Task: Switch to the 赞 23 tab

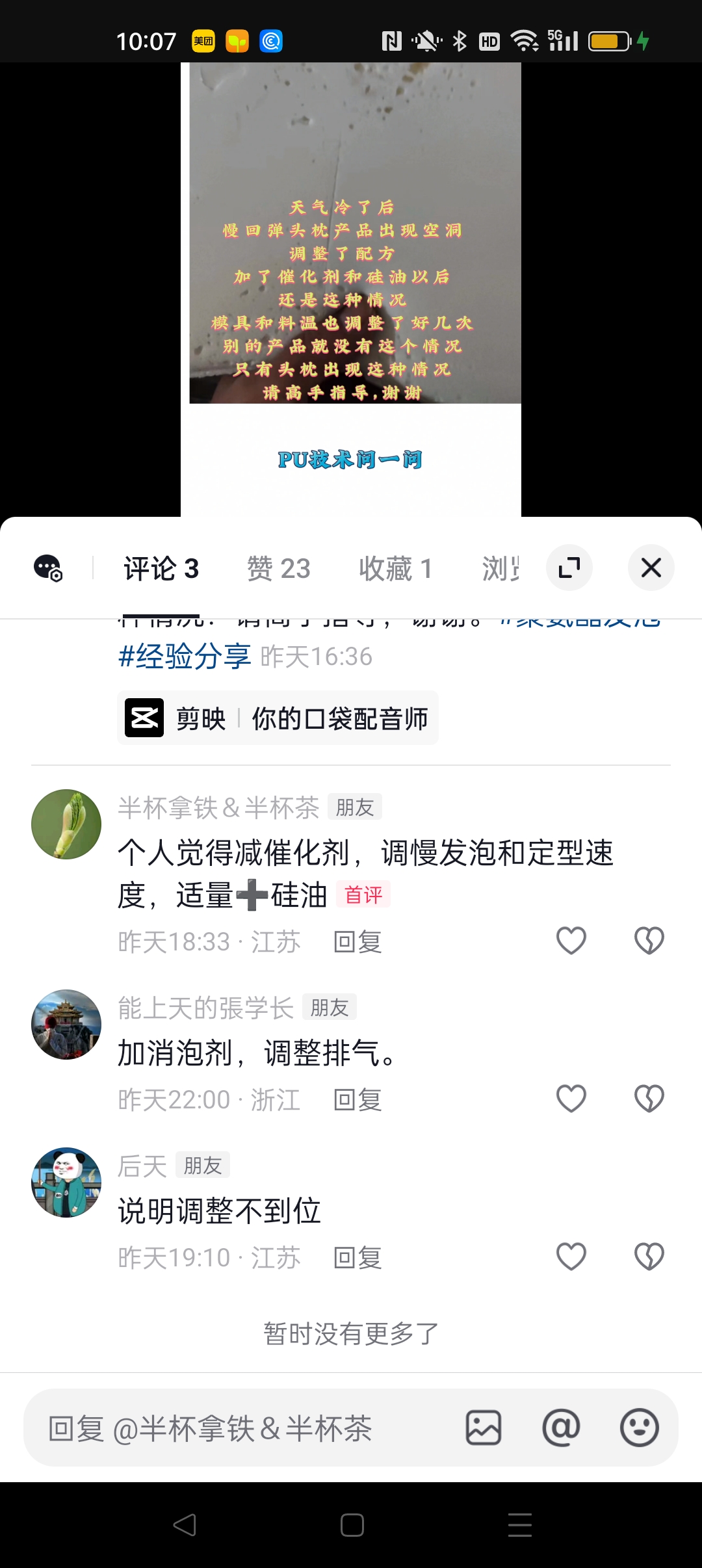Action: pos(278,569)
